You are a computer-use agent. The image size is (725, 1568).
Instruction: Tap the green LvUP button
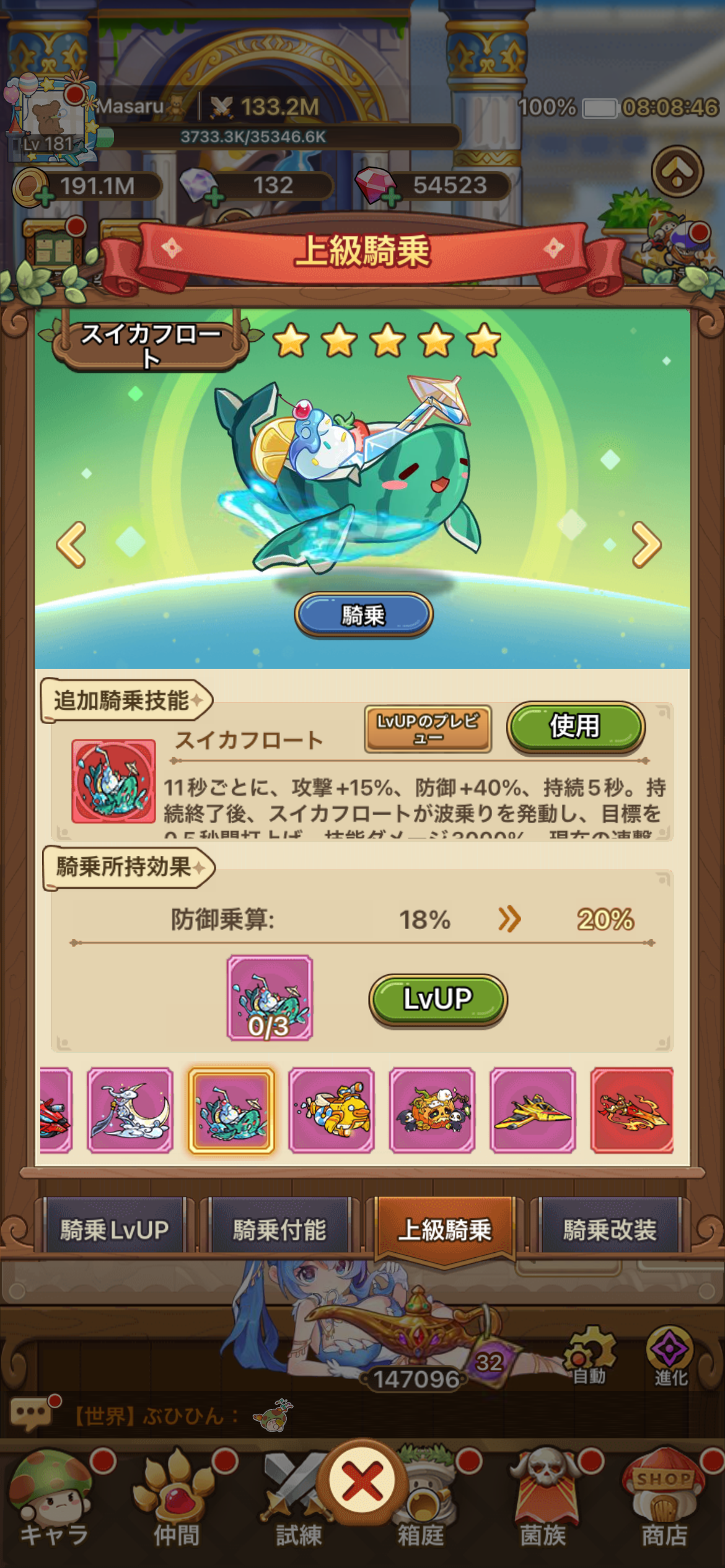(x=437, y=999)
